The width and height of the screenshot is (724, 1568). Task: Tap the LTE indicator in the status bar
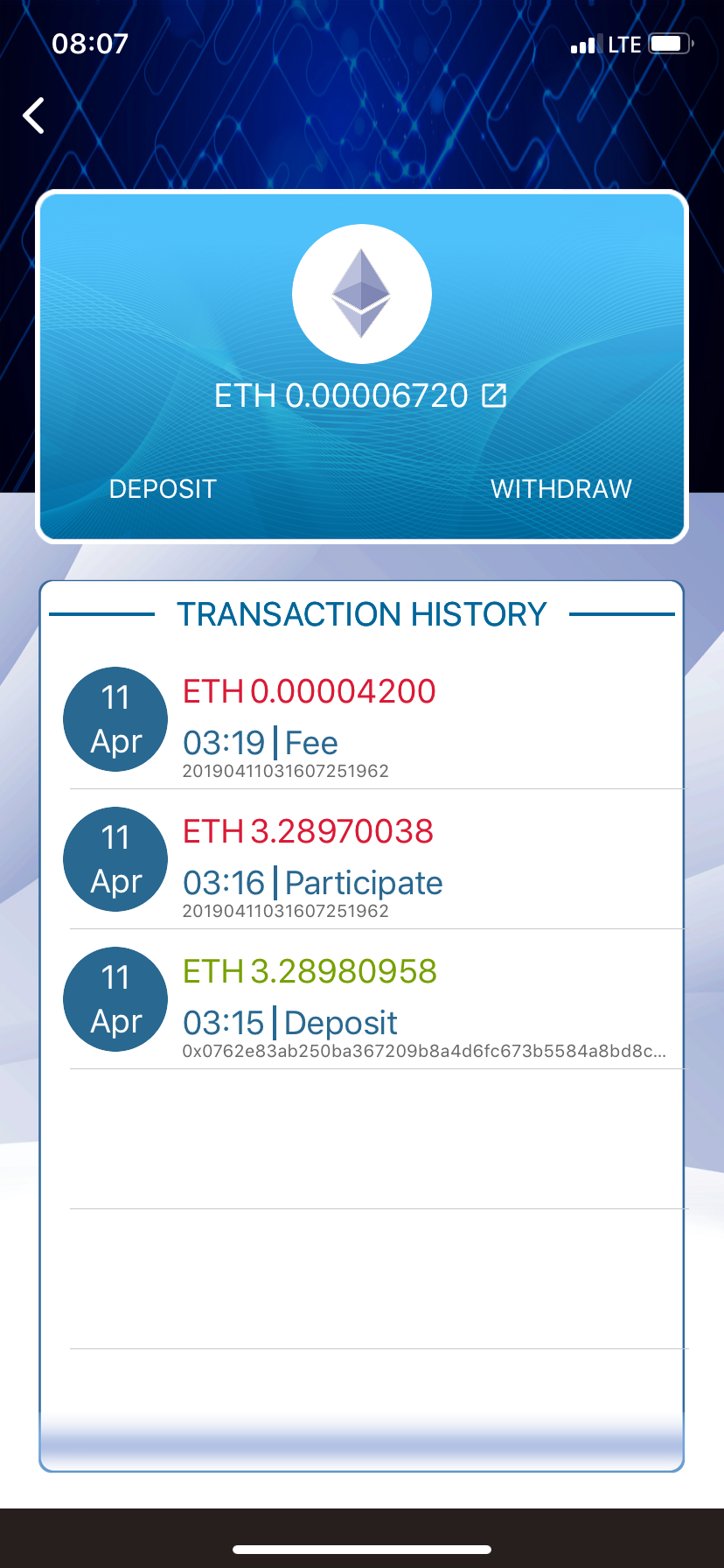point(624,43)
